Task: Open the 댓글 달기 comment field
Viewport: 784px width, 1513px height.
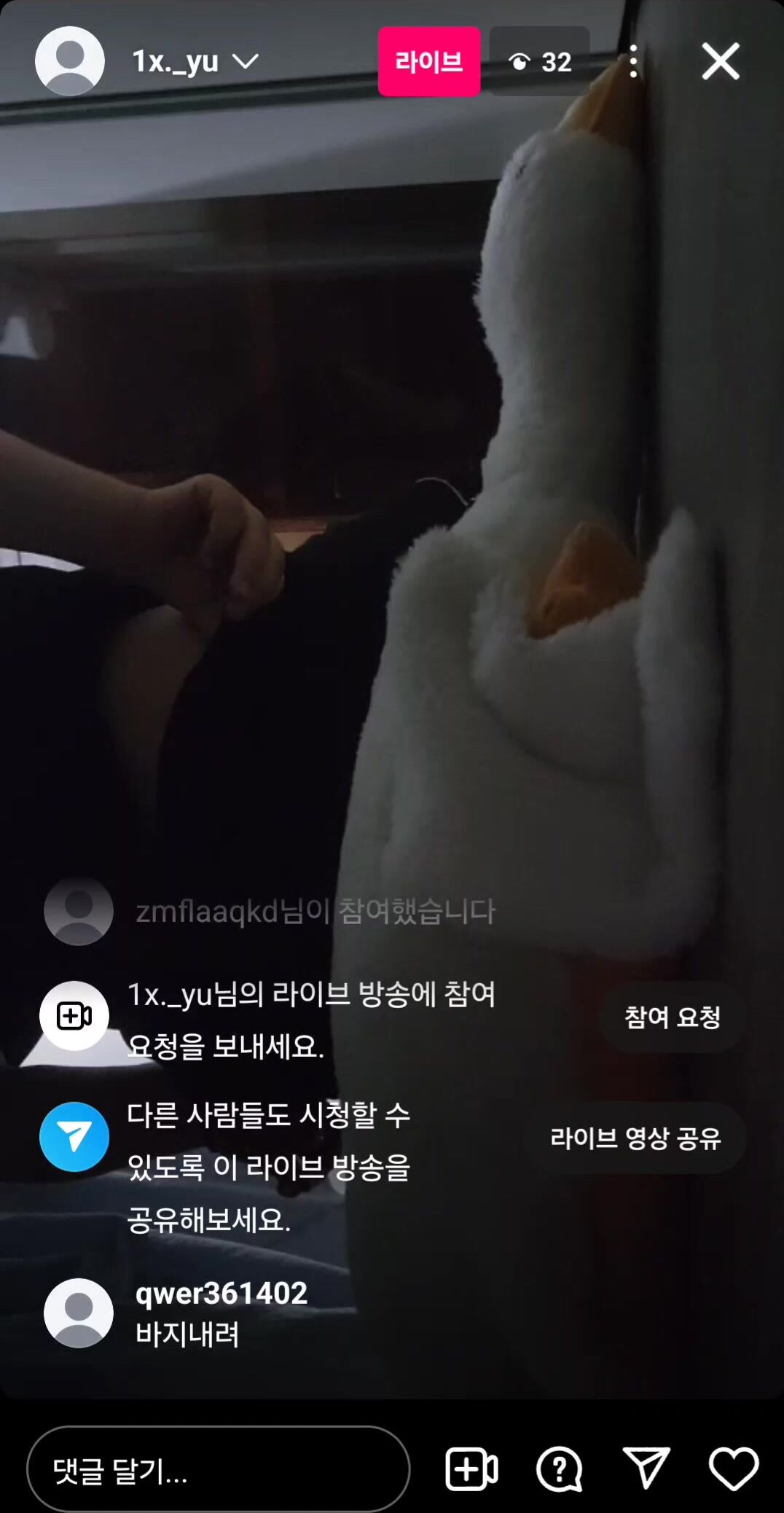Action: click(x=219, y=1469)
